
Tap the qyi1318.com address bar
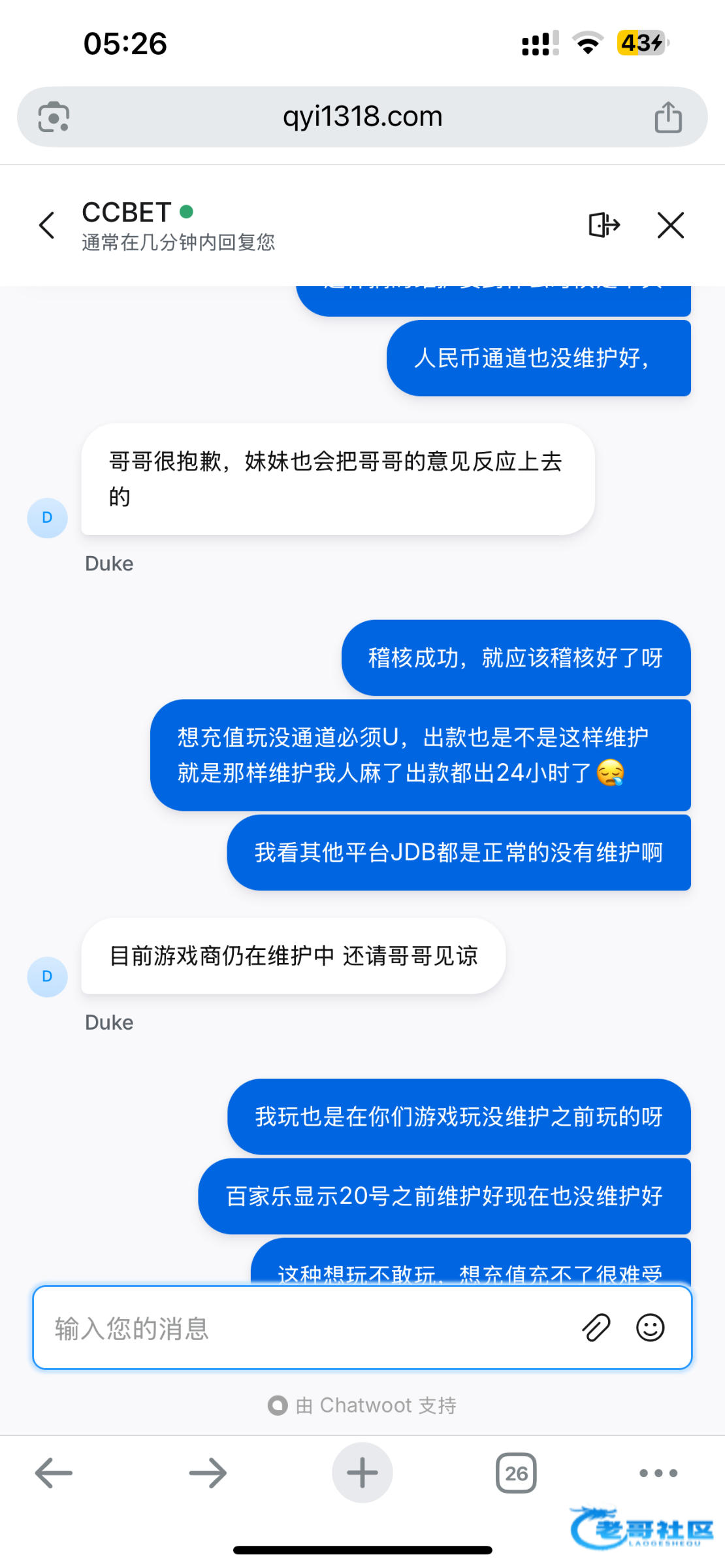click(x=362, y=117)
